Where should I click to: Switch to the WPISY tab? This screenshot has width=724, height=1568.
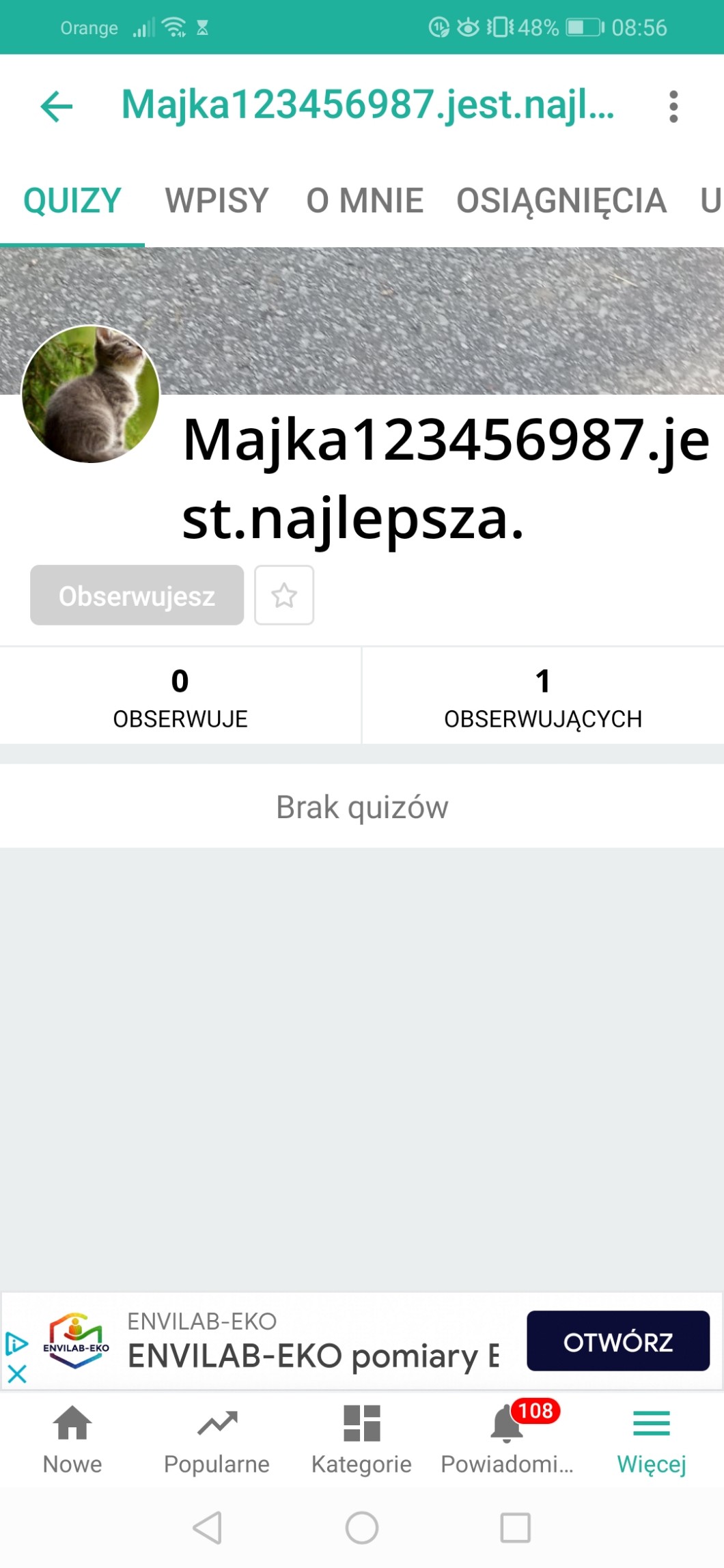pos(217,201)
